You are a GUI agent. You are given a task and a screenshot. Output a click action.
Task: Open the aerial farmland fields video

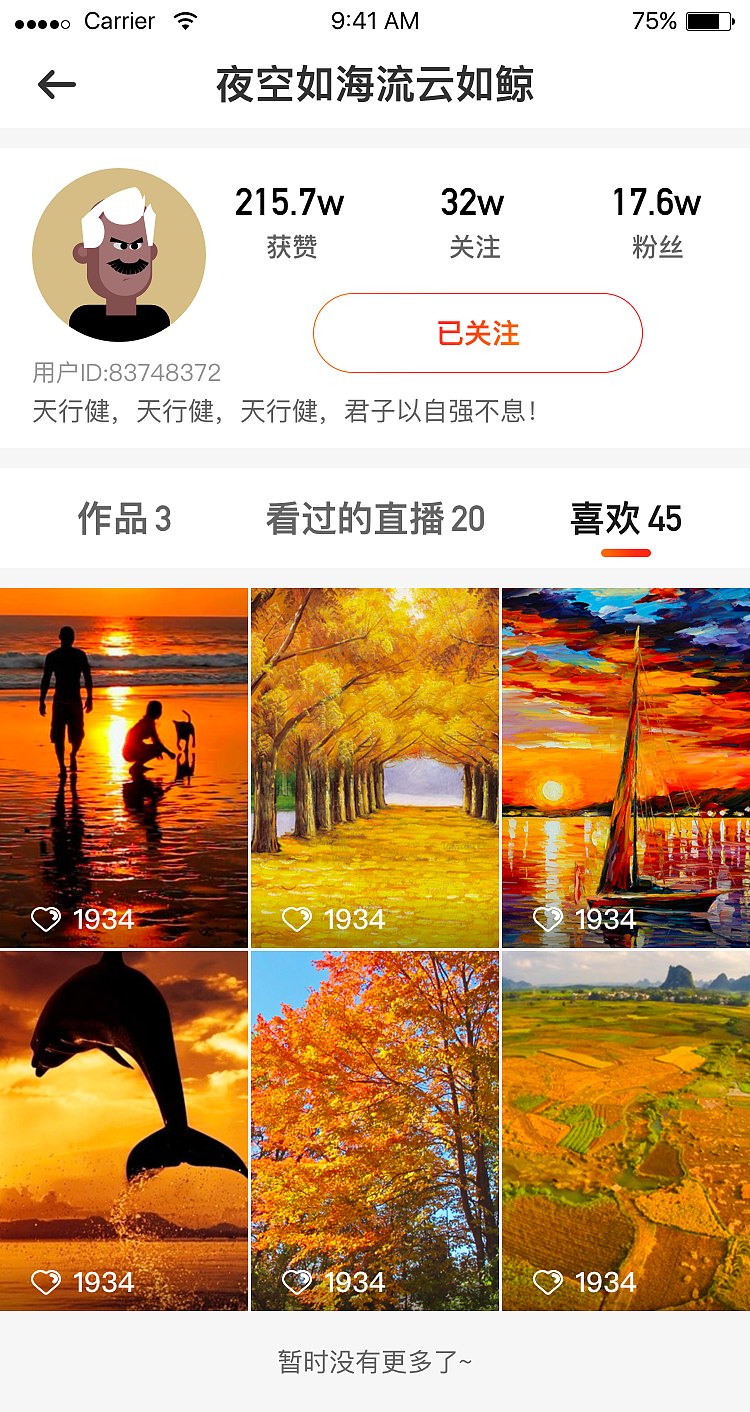pyautogui.click(x=626, y=1130)
